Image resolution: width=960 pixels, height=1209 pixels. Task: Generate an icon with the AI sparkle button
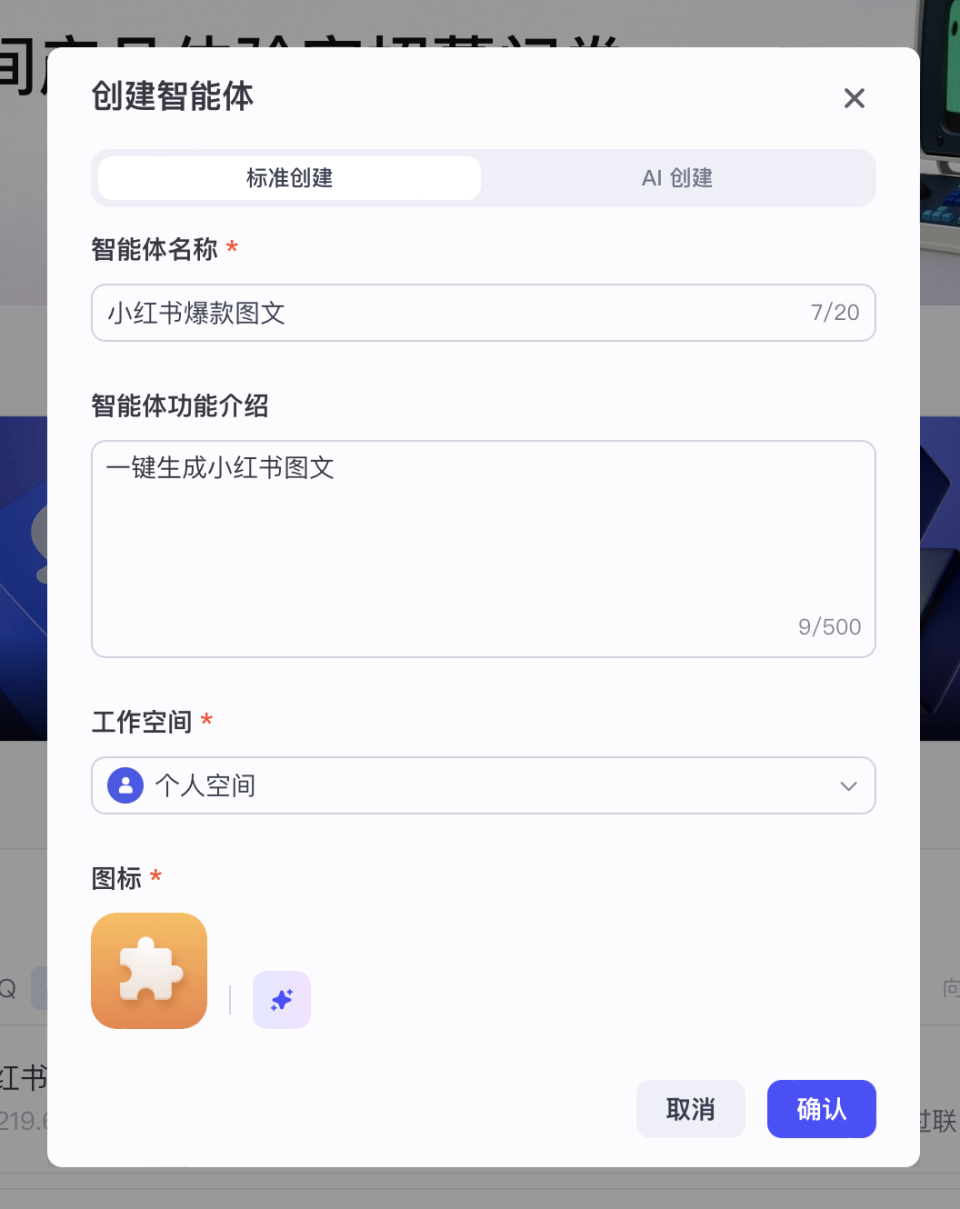coord(281,999)
